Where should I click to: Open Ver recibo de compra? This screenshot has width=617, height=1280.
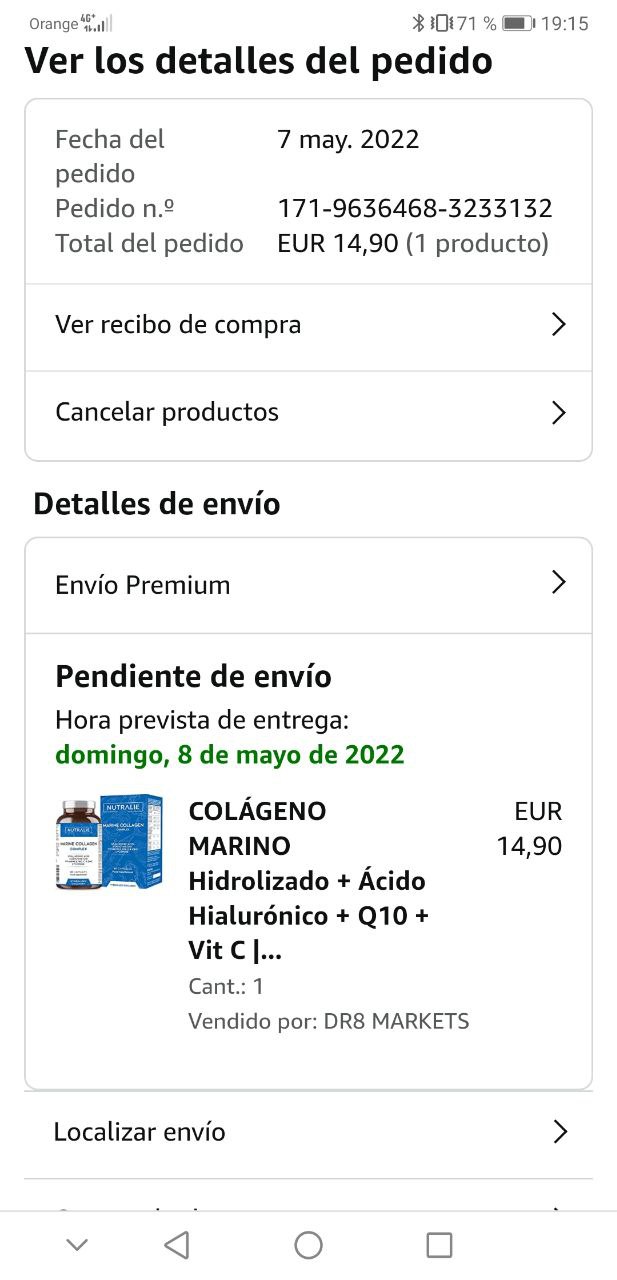pos(308,325)
